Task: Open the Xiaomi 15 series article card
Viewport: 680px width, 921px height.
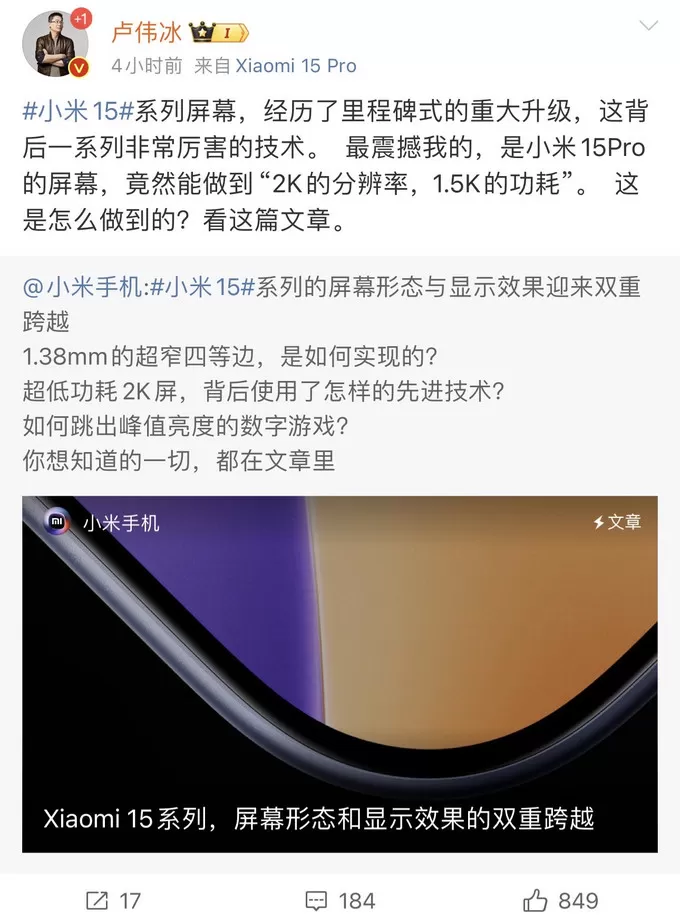Action: click(x=340, y=674)
